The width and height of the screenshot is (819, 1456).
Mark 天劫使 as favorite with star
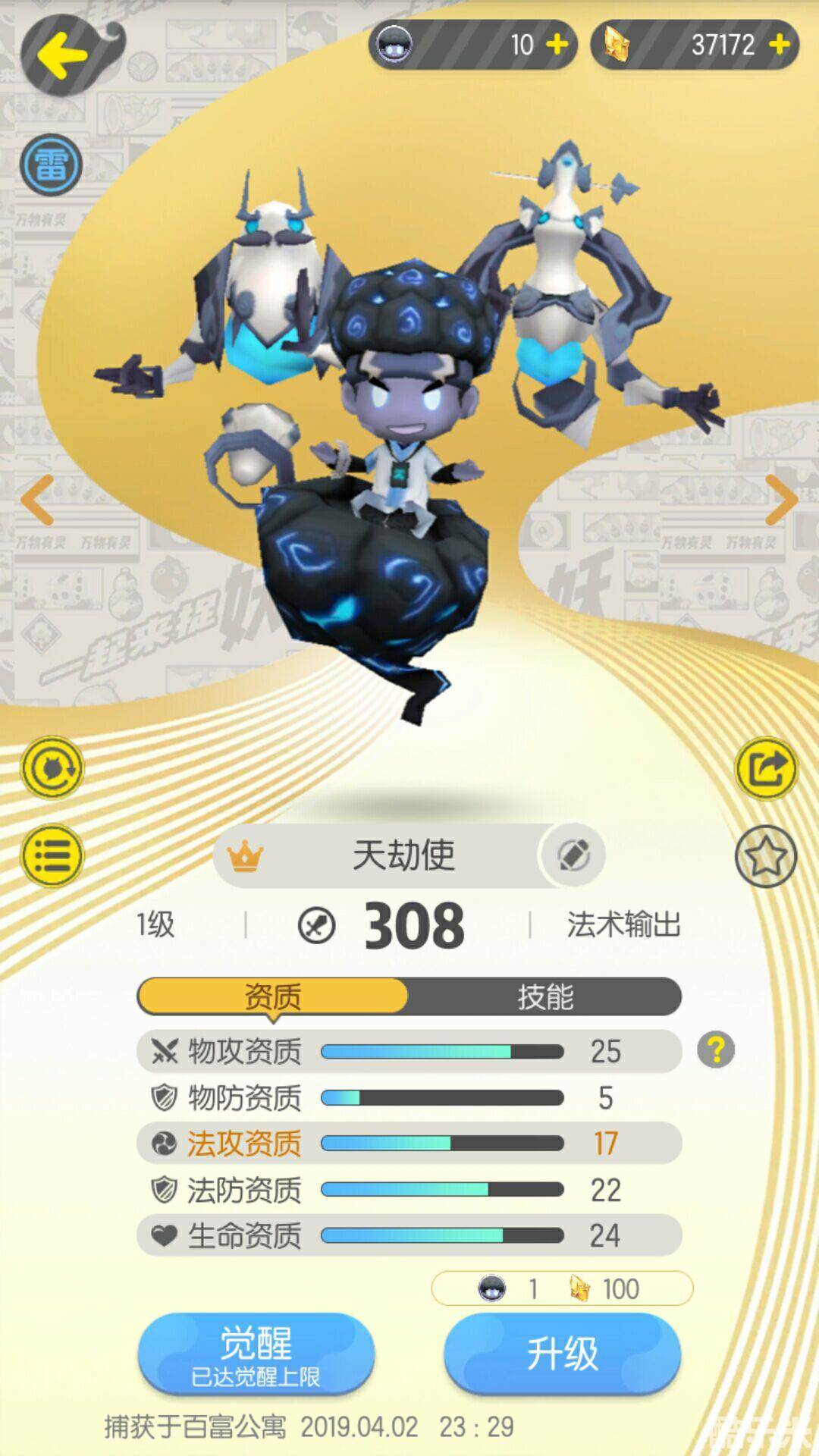tap(766, 856)
